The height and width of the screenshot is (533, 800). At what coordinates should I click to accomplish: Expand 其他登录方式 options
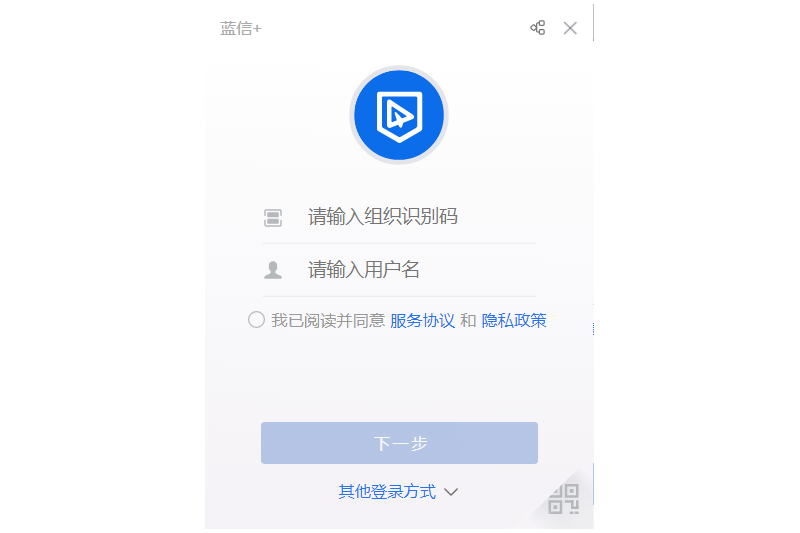click(x=398, y=492)
